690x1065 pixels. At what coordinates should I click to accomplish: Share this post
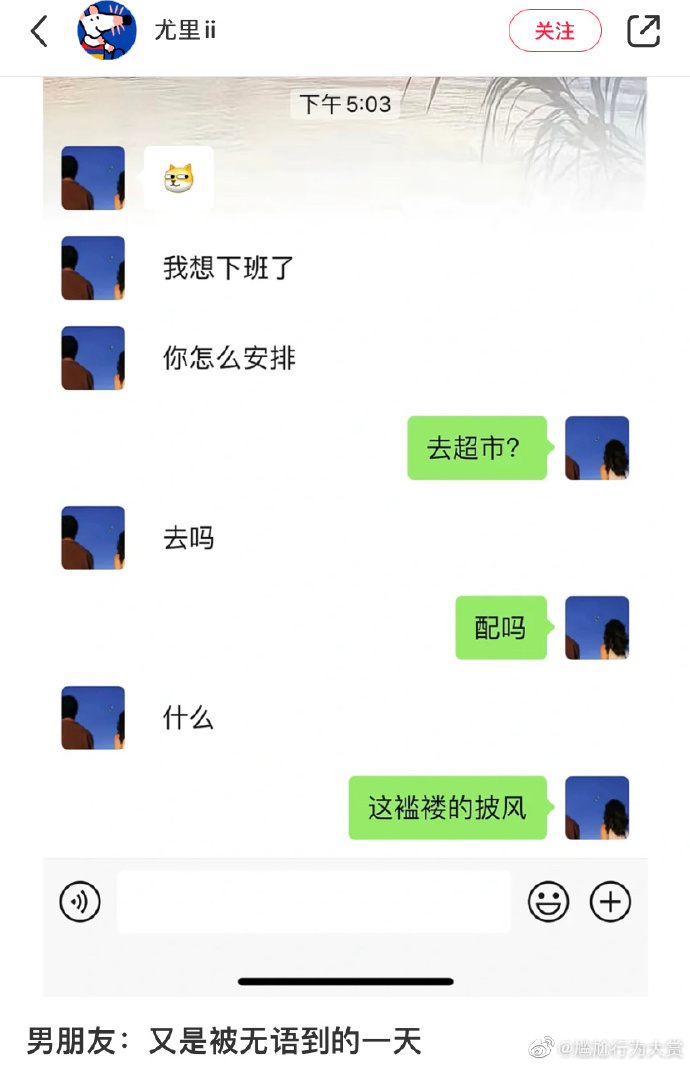[643, 31]
